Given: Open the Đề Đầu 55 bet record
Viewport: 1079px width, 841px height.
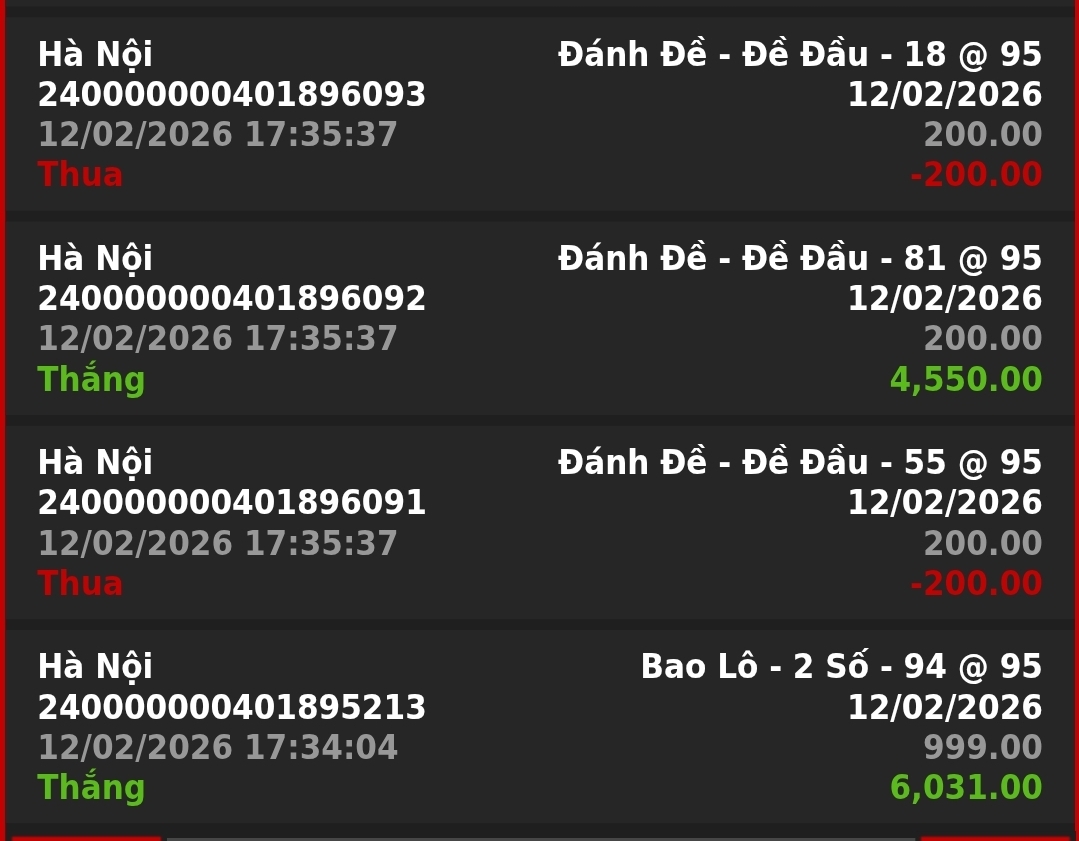Looking at the screenshot, I should (540, 522).
